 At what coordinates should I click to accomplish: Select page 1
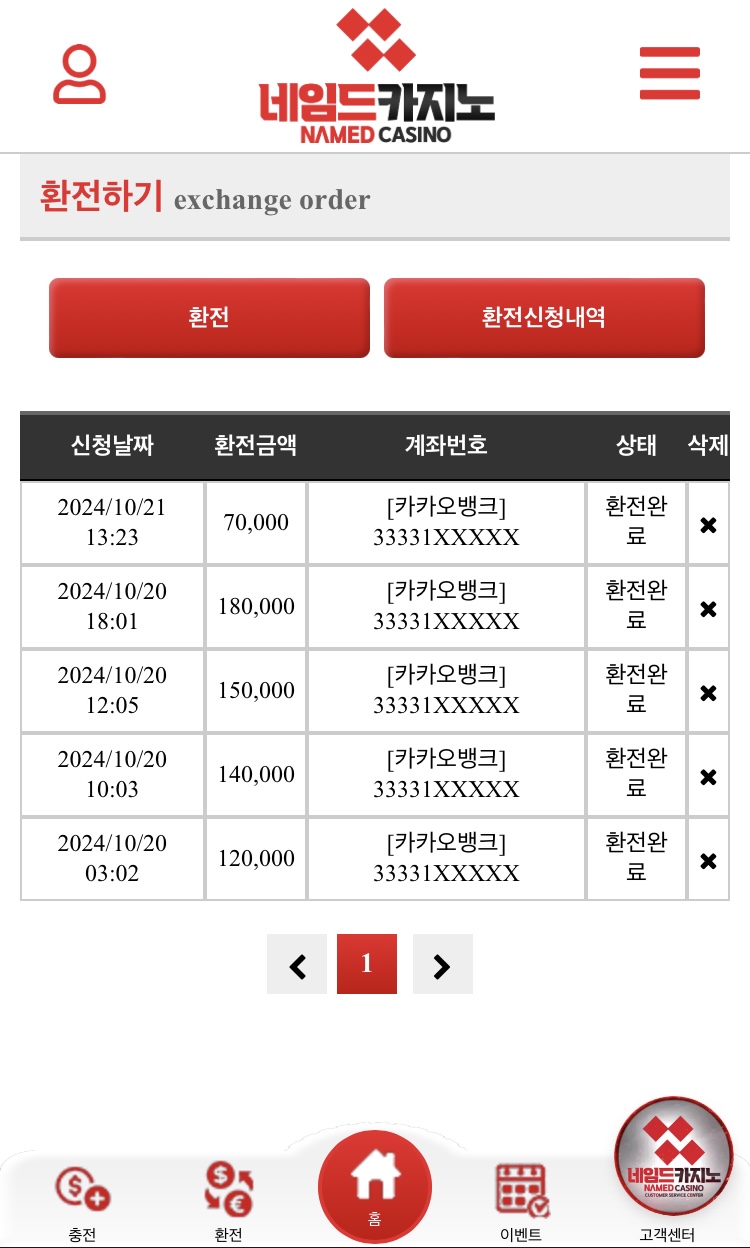(367, 964)
